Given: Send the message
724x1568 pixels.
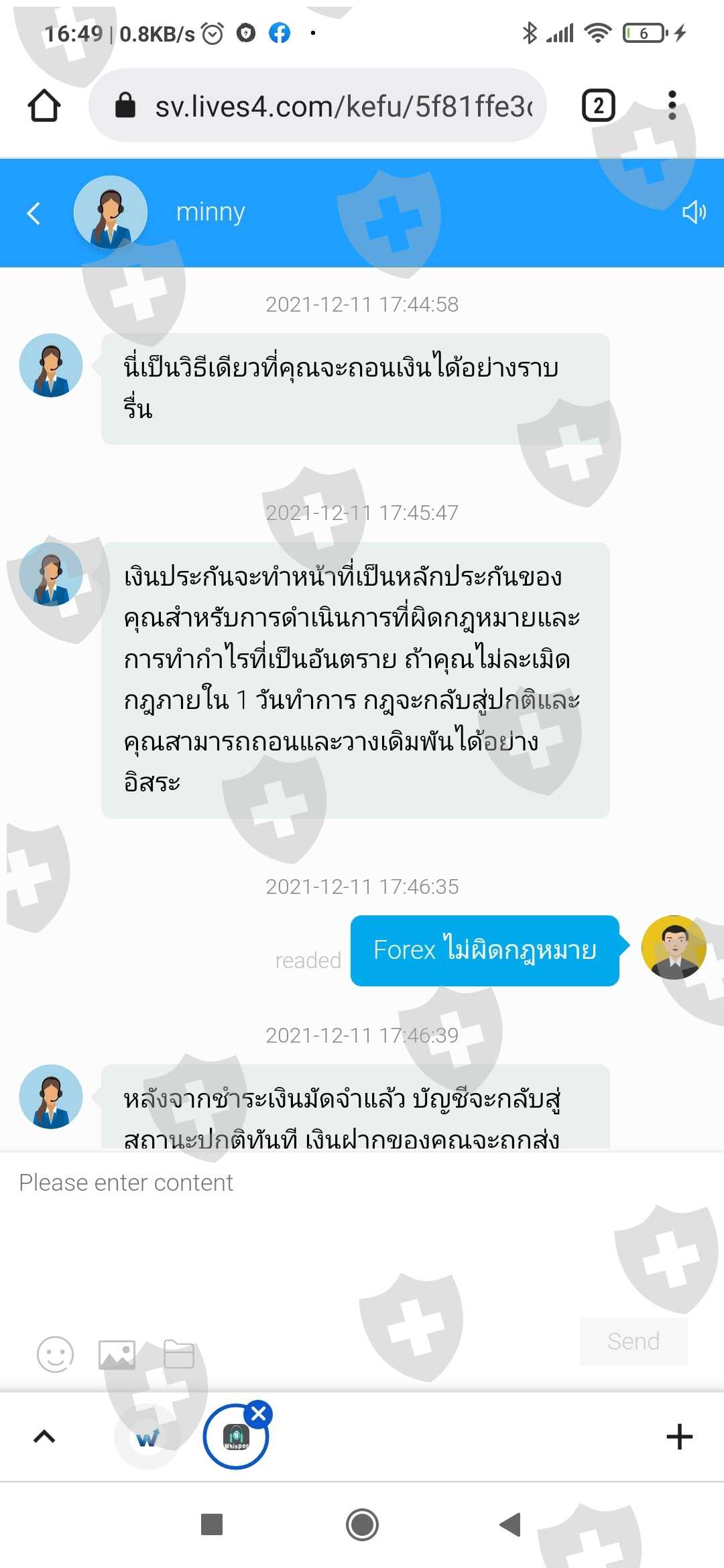Looking at the screenshot, I should point(633,1341).
